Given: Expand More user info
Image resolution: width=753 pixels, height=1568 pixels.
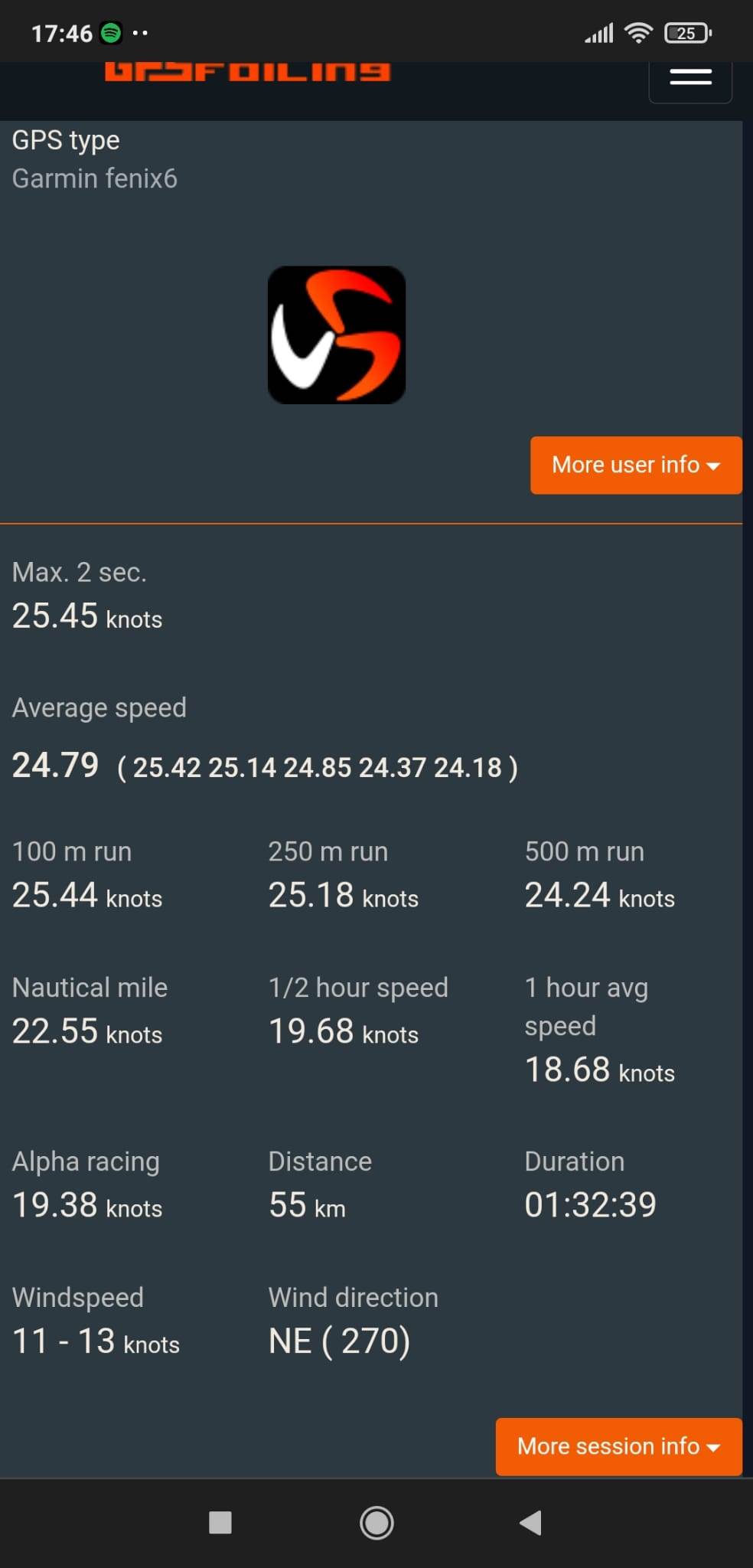Looking at the screenshot, I should 636,465.
